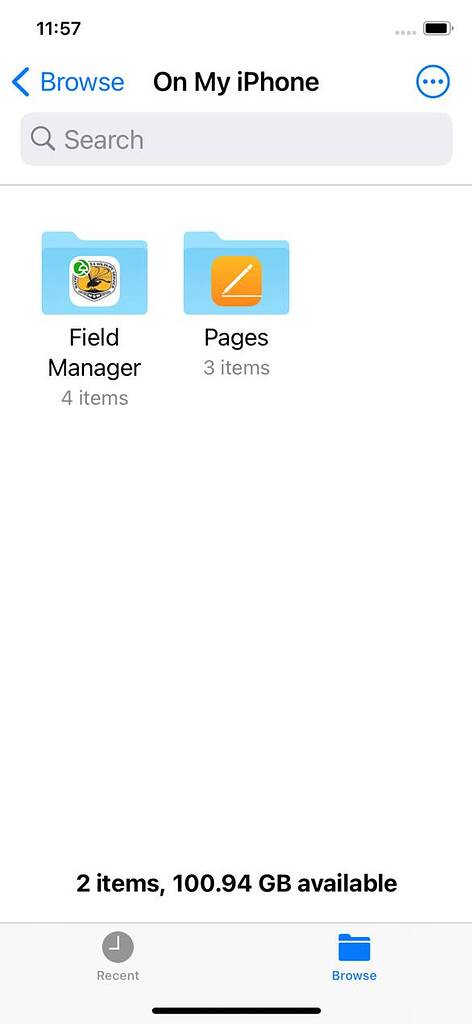Open the more options ellipsis menu
Screen dimensions: 472x1024
click(433, 82)
